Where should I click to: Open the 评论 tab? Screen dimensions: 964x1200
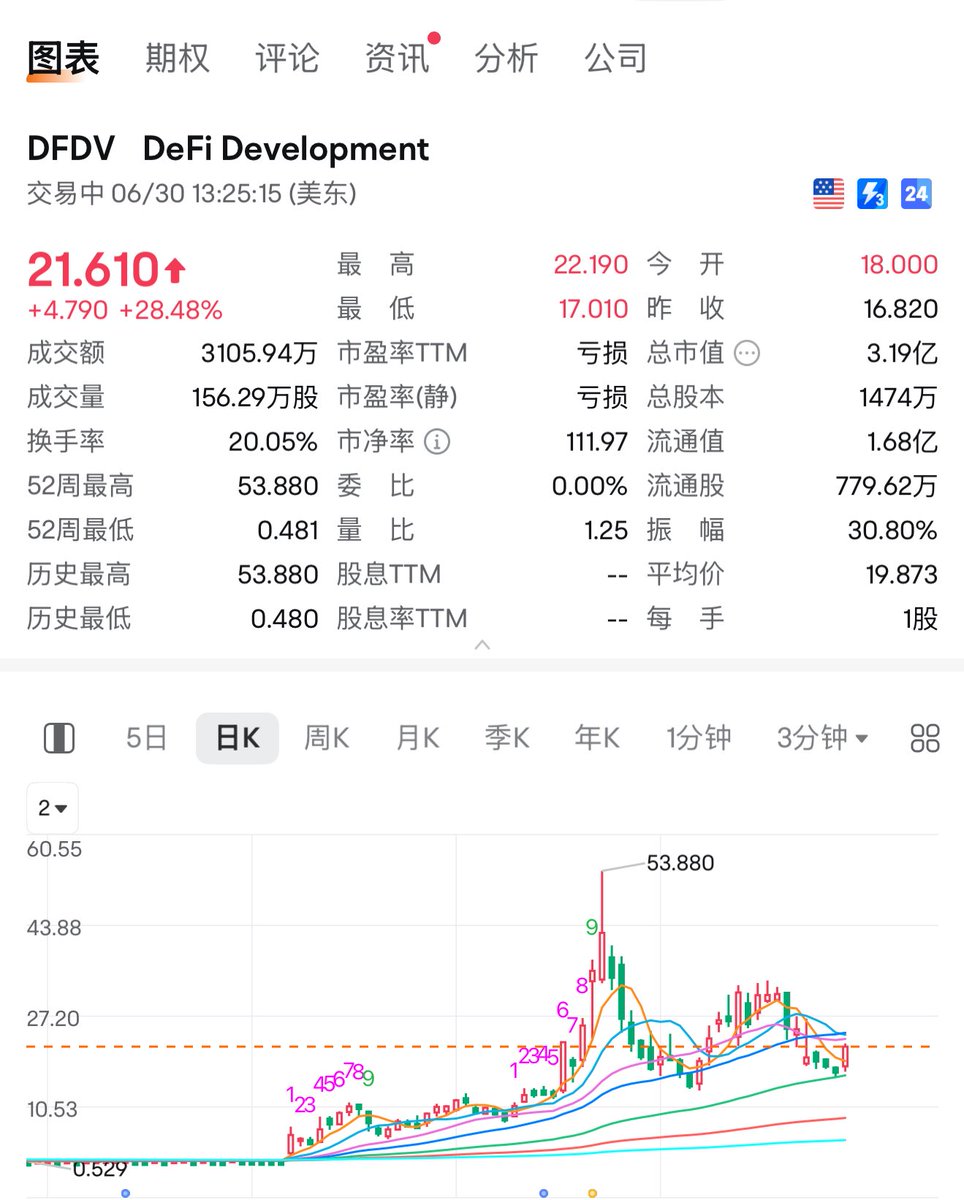(x=287, y=58)
